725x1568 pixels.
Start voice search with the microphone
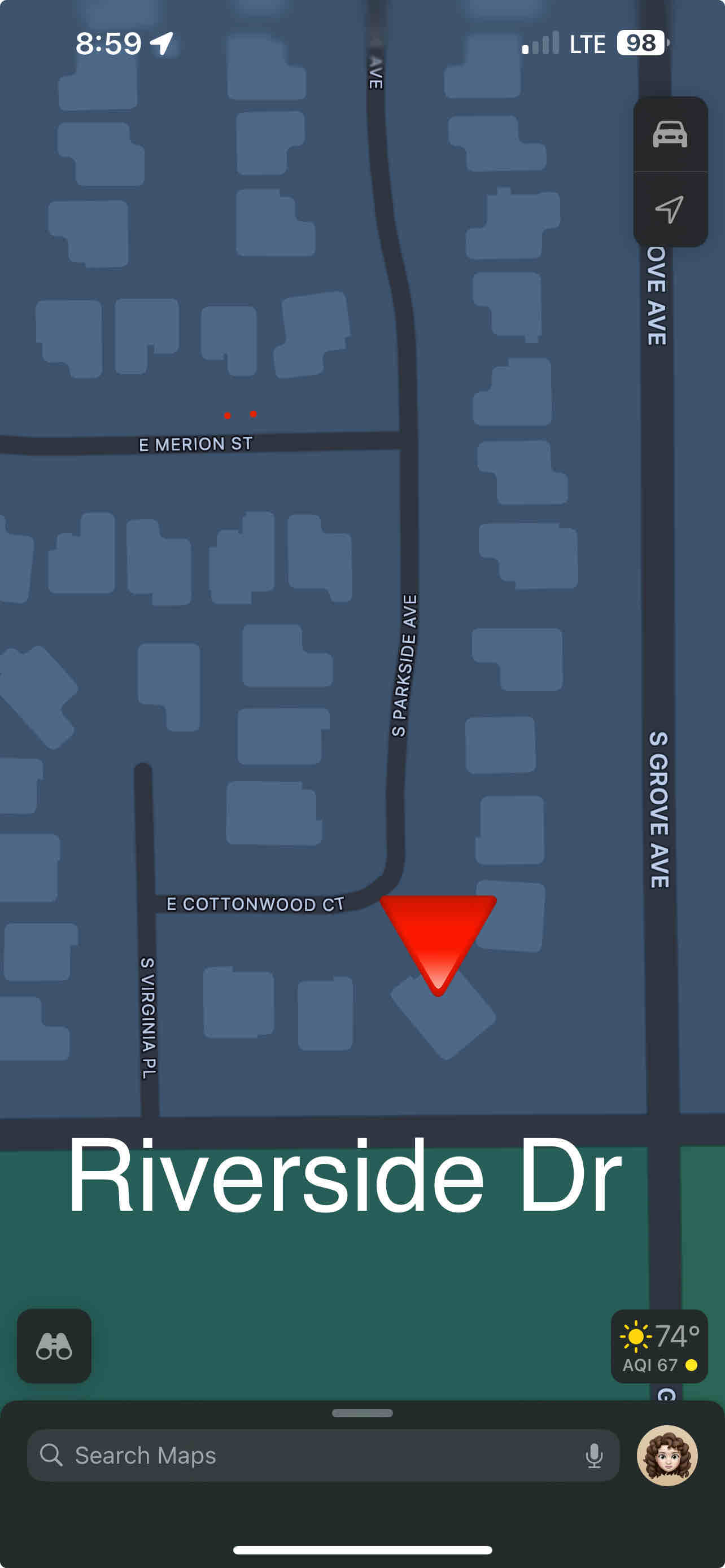[x=594, y=1455]
